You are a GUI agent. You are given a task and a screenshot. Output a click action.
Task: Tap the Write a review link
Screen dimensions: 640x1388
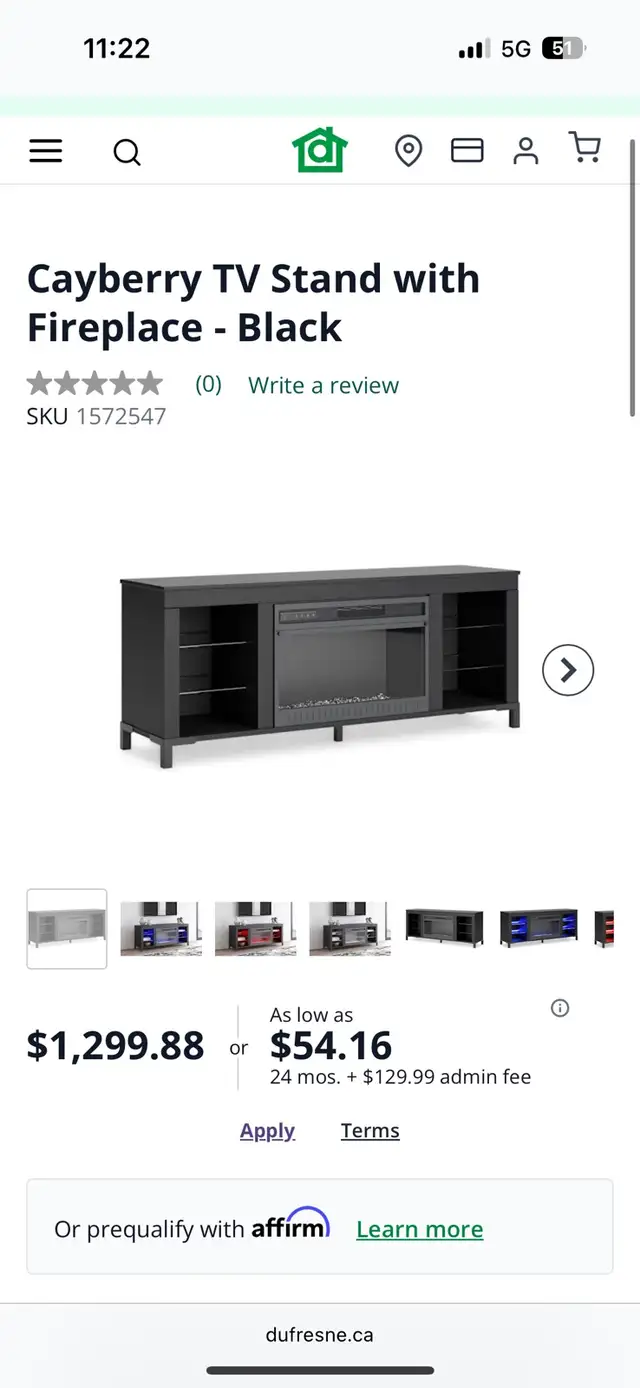click(x=323, y=385)
